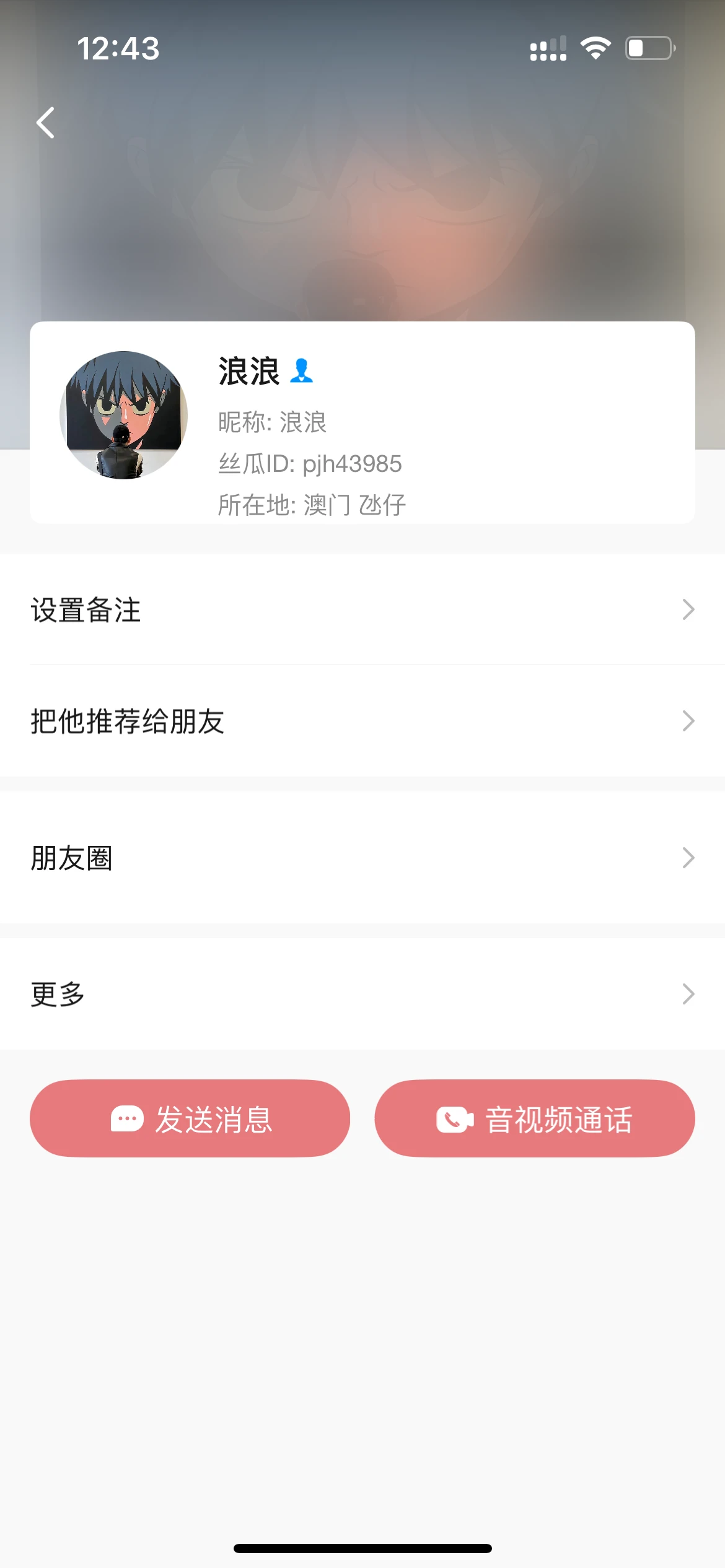The image size is (725, 1568).
Task: Expand the 更多 options chevron
Action: [x=687, y=993]
